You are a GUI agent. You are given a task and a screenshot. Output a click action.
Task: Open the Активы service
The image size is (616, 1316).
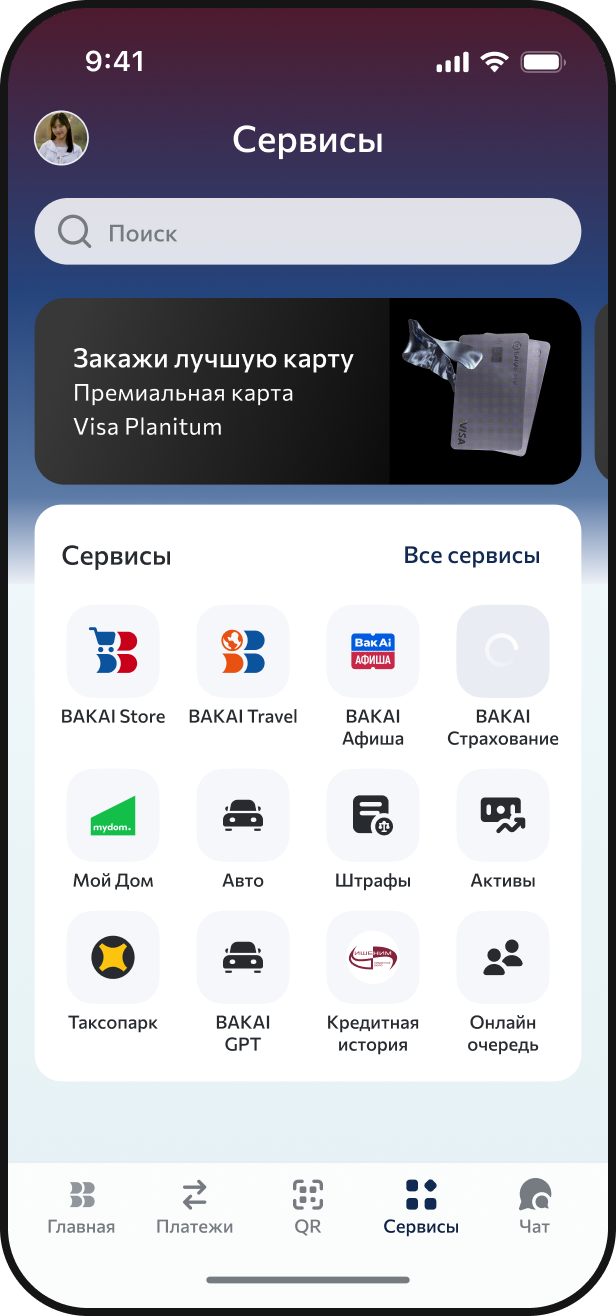click(x=503, y=815)
